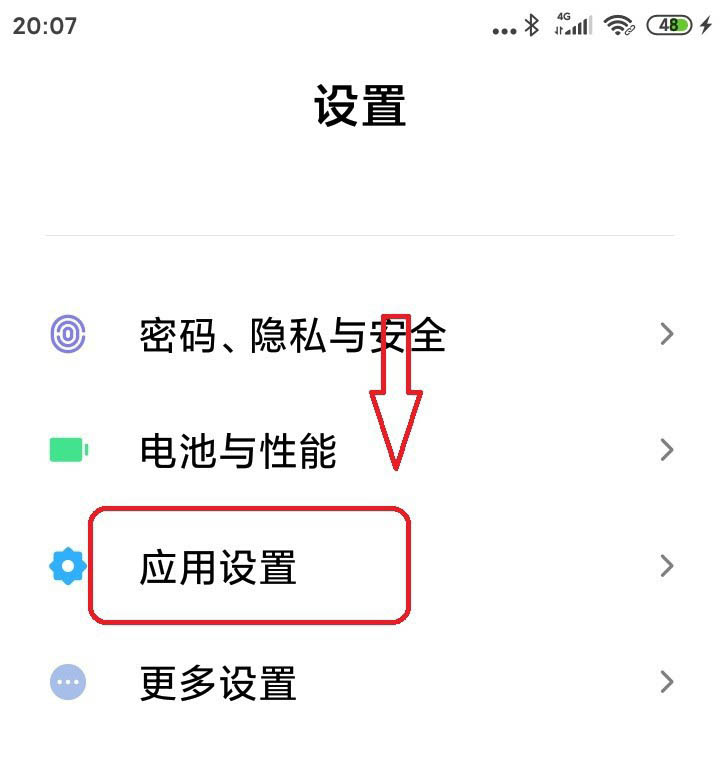Select the blue gear icon for 应用设置
Image resolution: width=720 pixels, height=764 pixels.
point(66,566)
